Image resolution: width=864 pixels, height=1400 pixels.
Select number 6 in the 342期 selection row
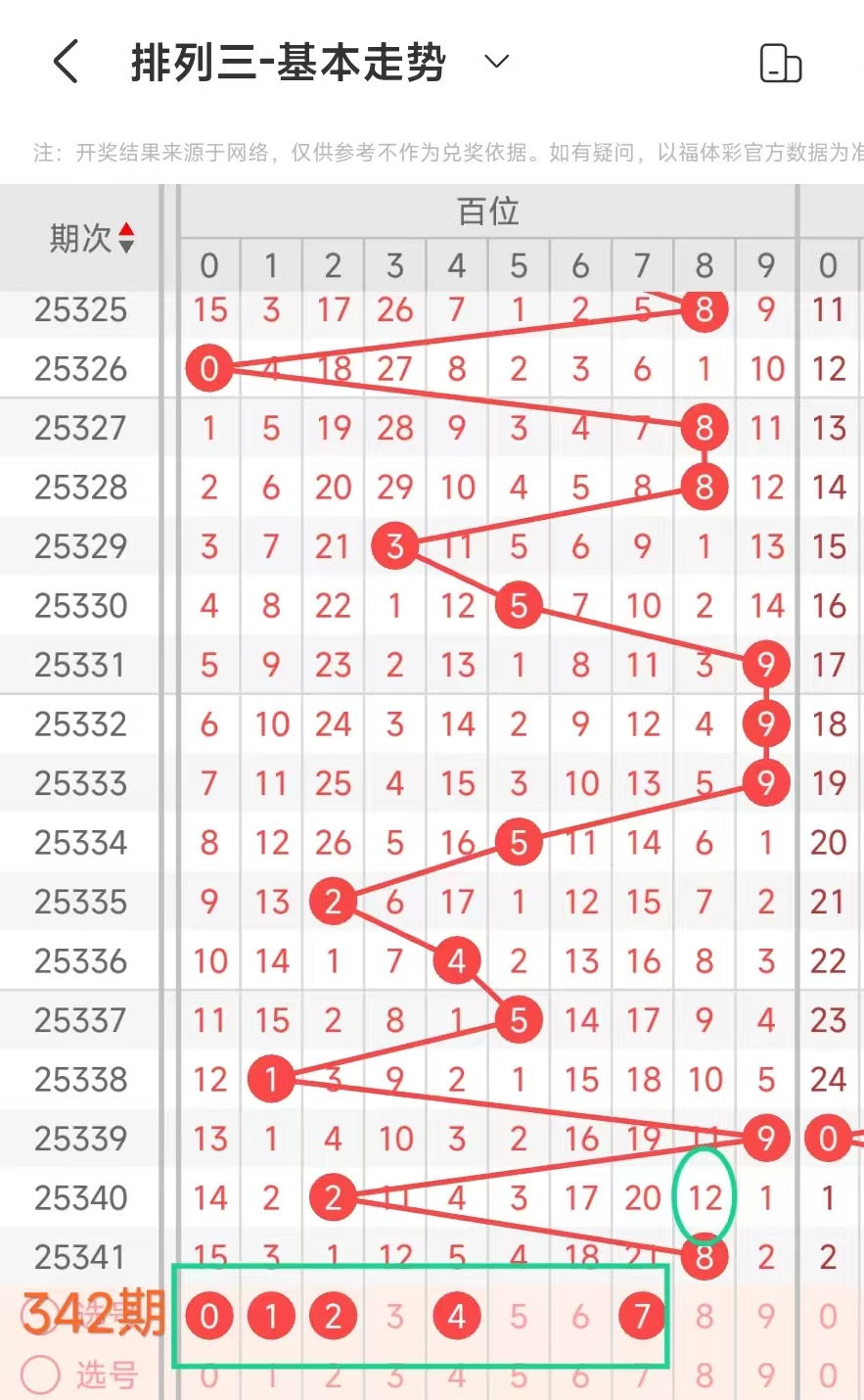coord(580,1317)
